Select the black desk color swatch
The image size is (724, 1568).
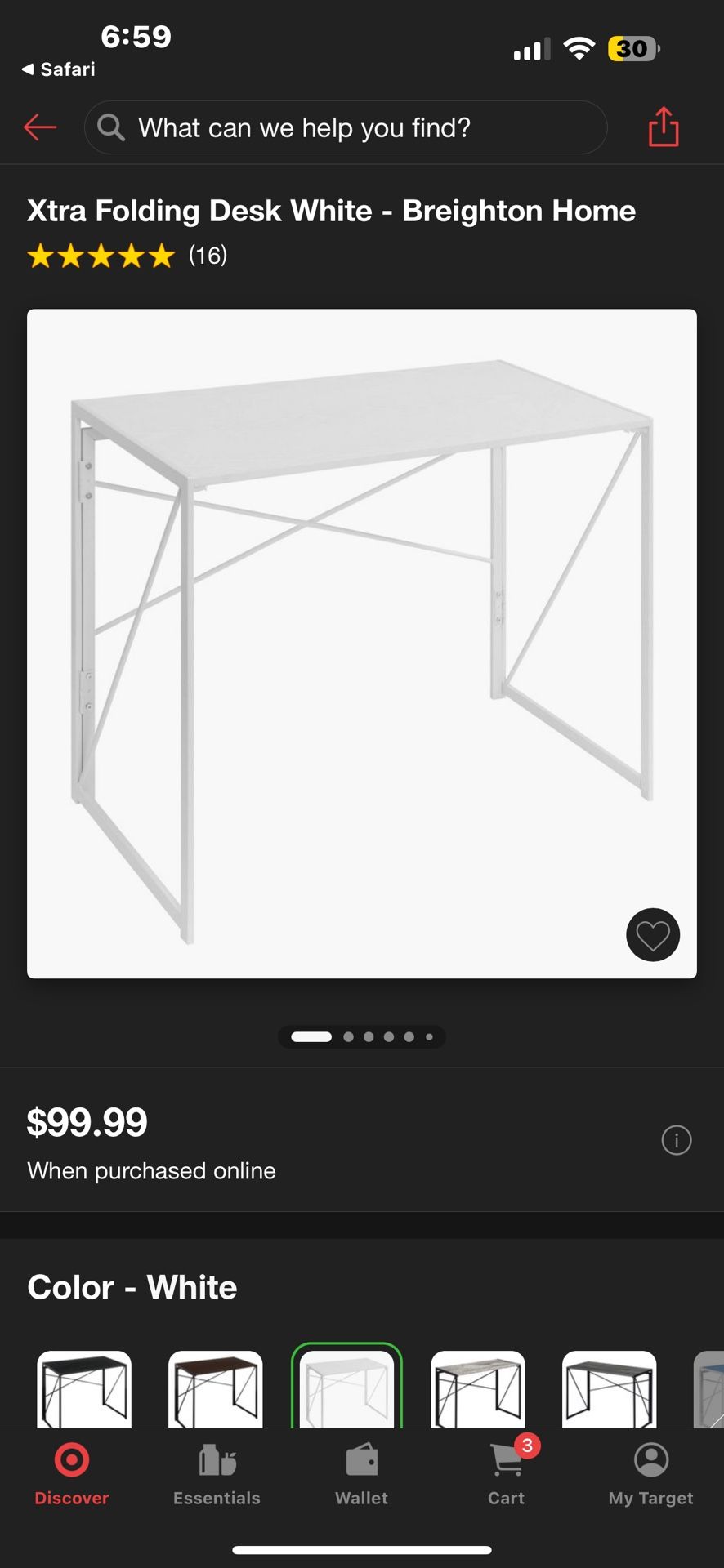click(84, 1389)
